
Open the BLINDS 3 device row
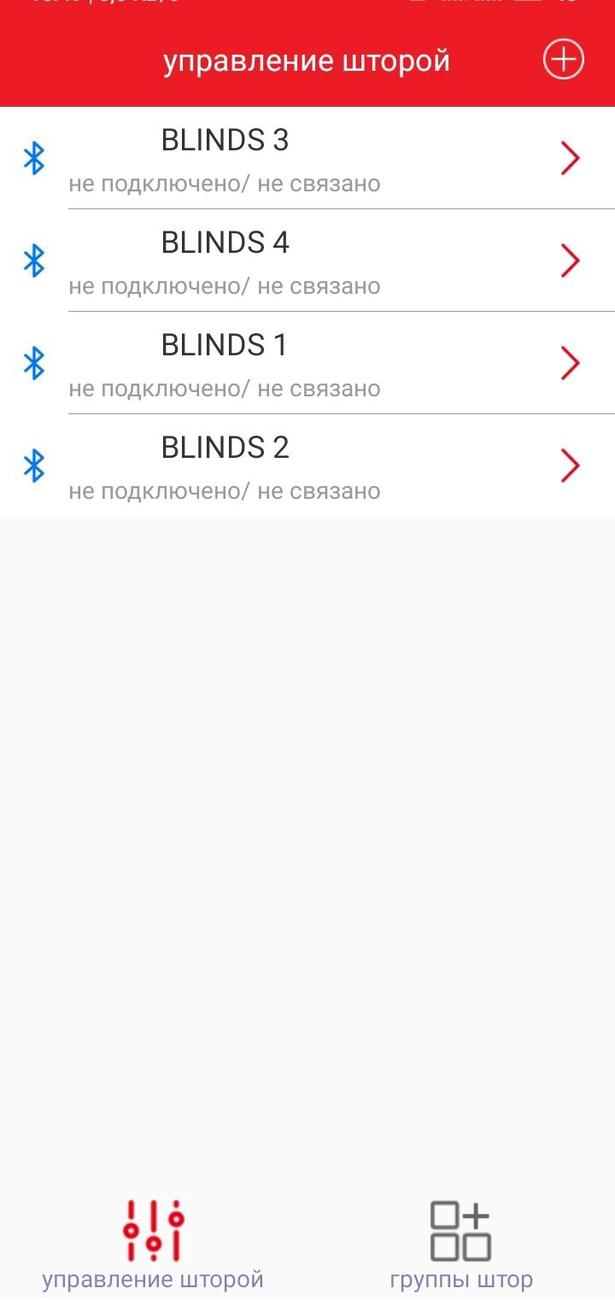click(307, 158)
